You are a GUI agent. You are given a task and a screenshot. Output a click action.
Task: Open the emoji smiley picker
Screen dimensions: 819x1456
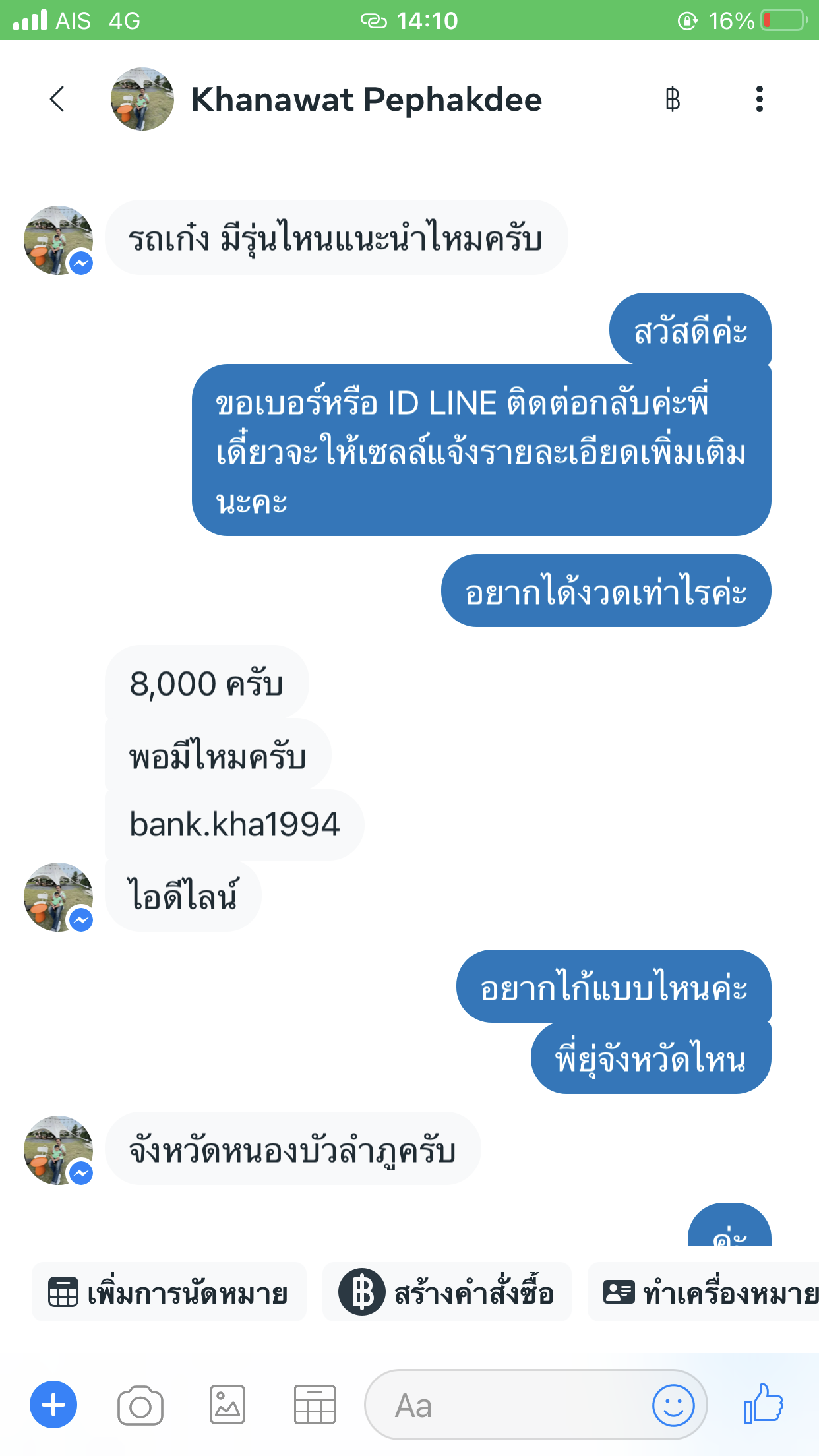coord(673,1405)
